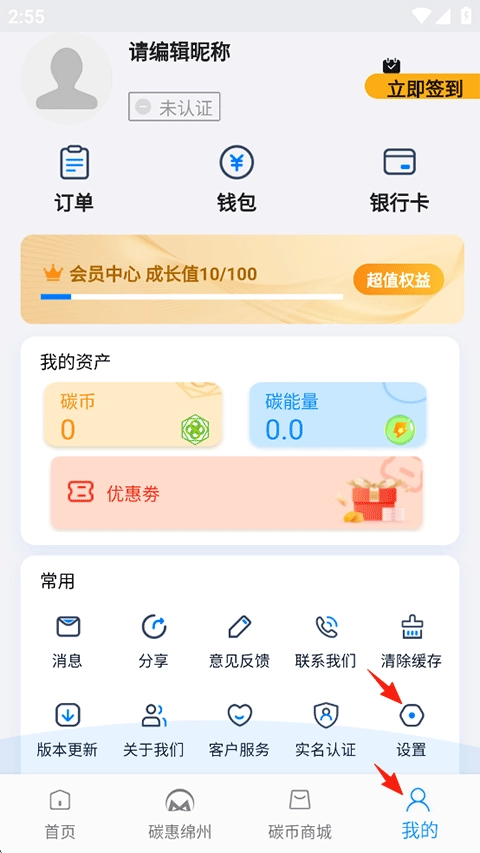This screenshot has height=853, width=480.
Task: Tap 清除缓存 to clear cache
Action: 411,641
